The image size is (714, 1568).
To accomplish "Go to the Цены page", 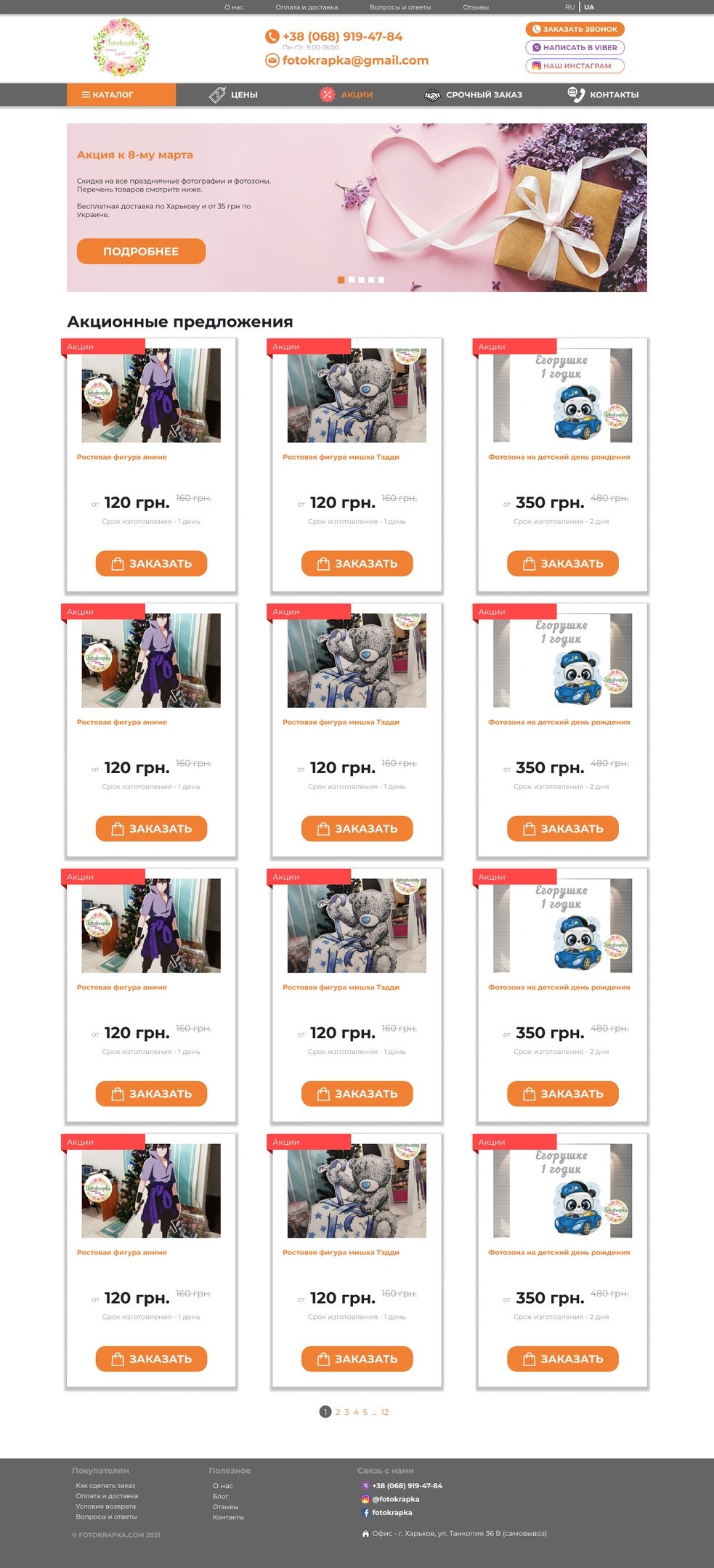I will click(234, 95).
